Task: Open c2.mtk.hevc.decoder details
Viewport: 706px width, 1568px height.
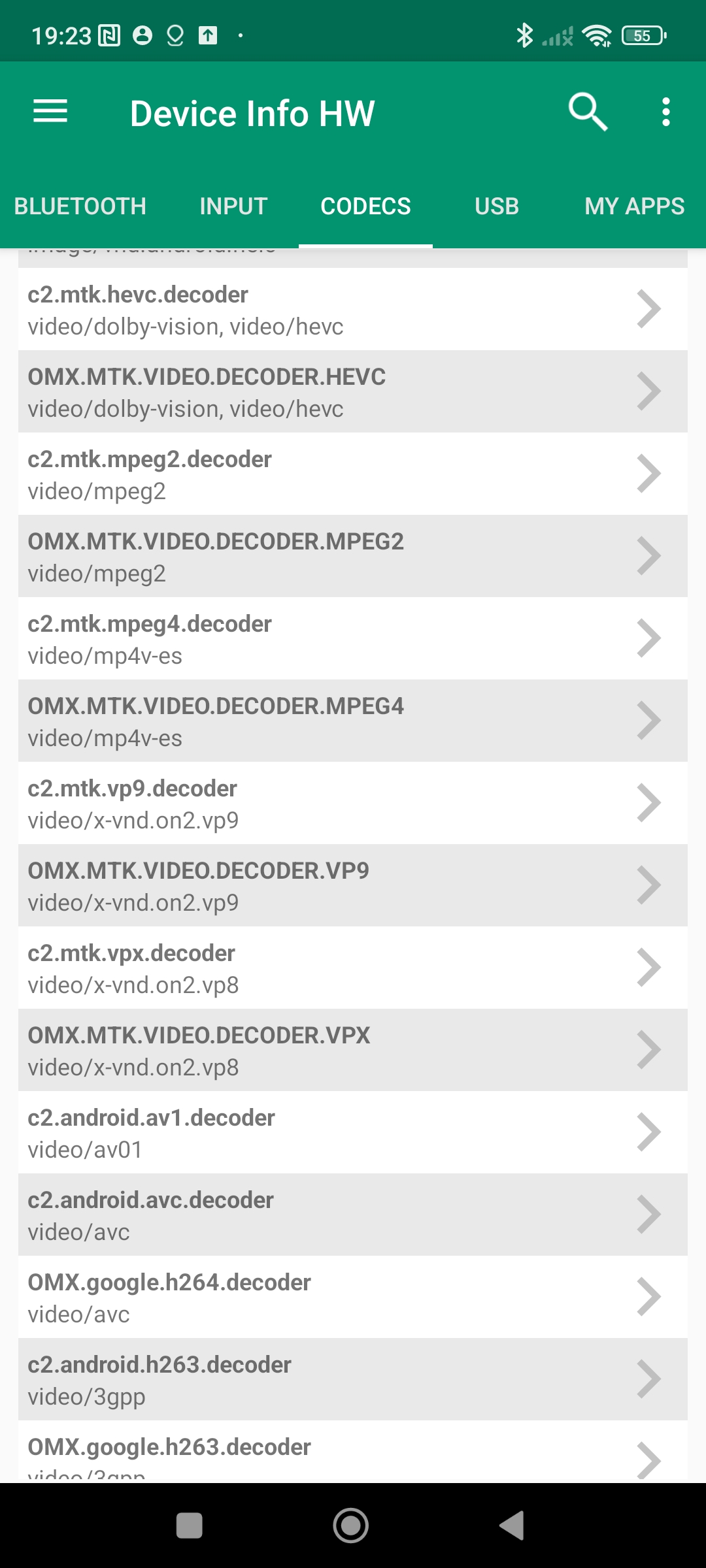Action: coord(353,310)
